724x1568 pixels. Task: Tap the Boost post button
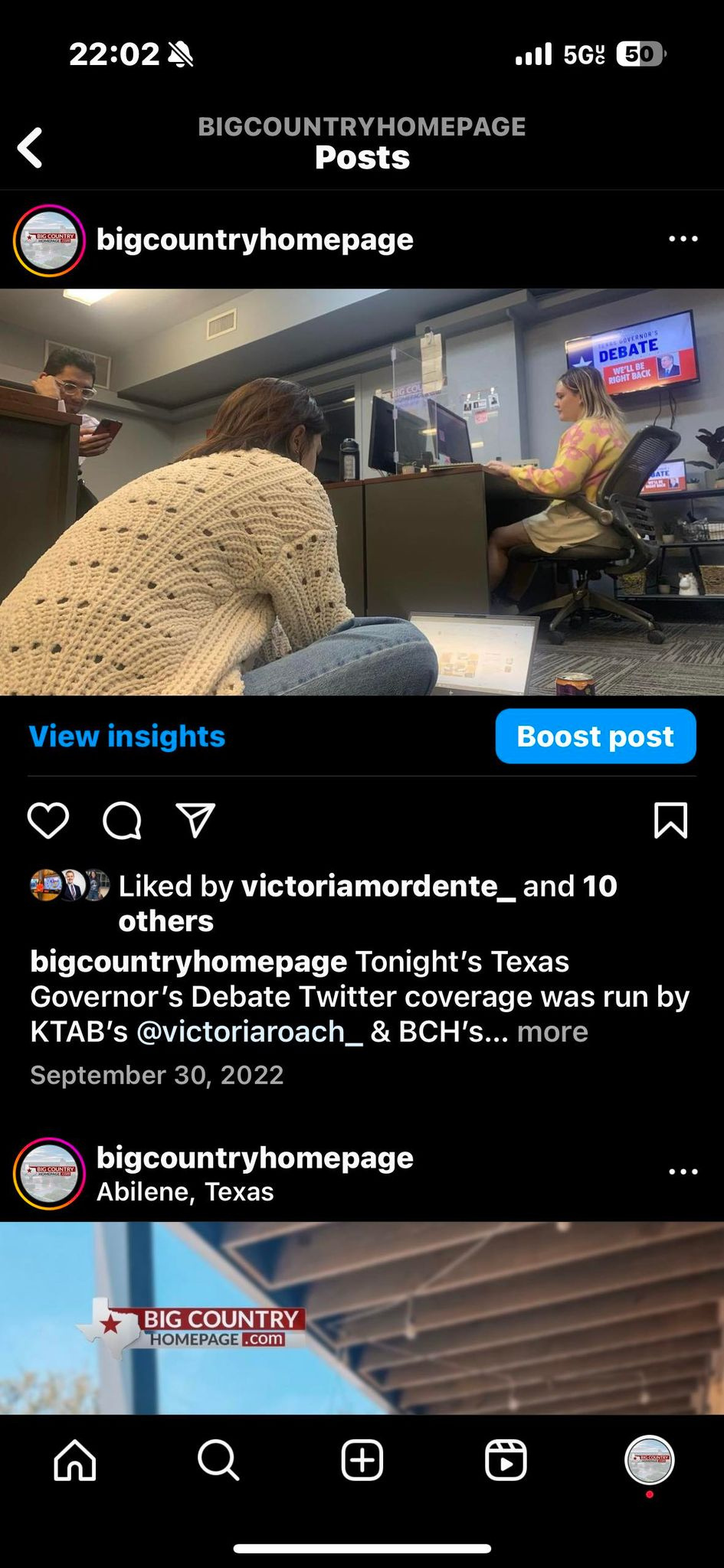595,737
